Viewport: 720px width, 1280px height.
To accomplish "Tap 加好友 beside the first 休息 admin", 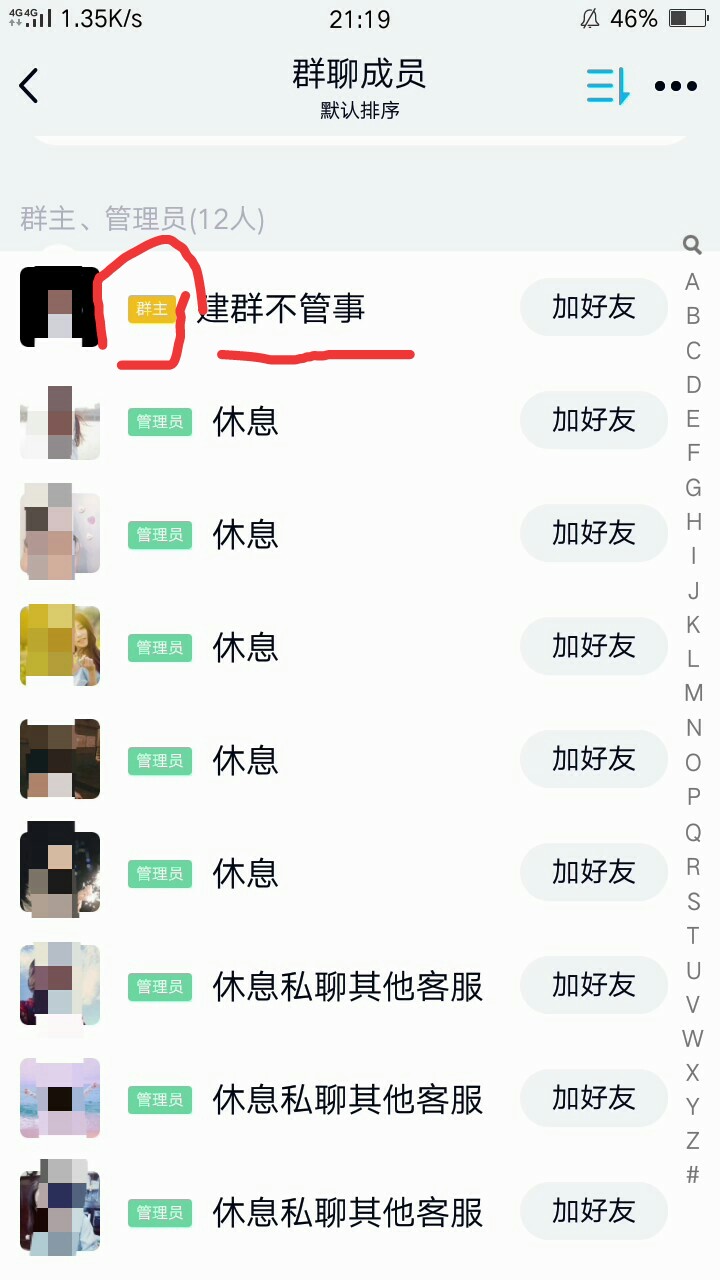I will coord(593,420).
